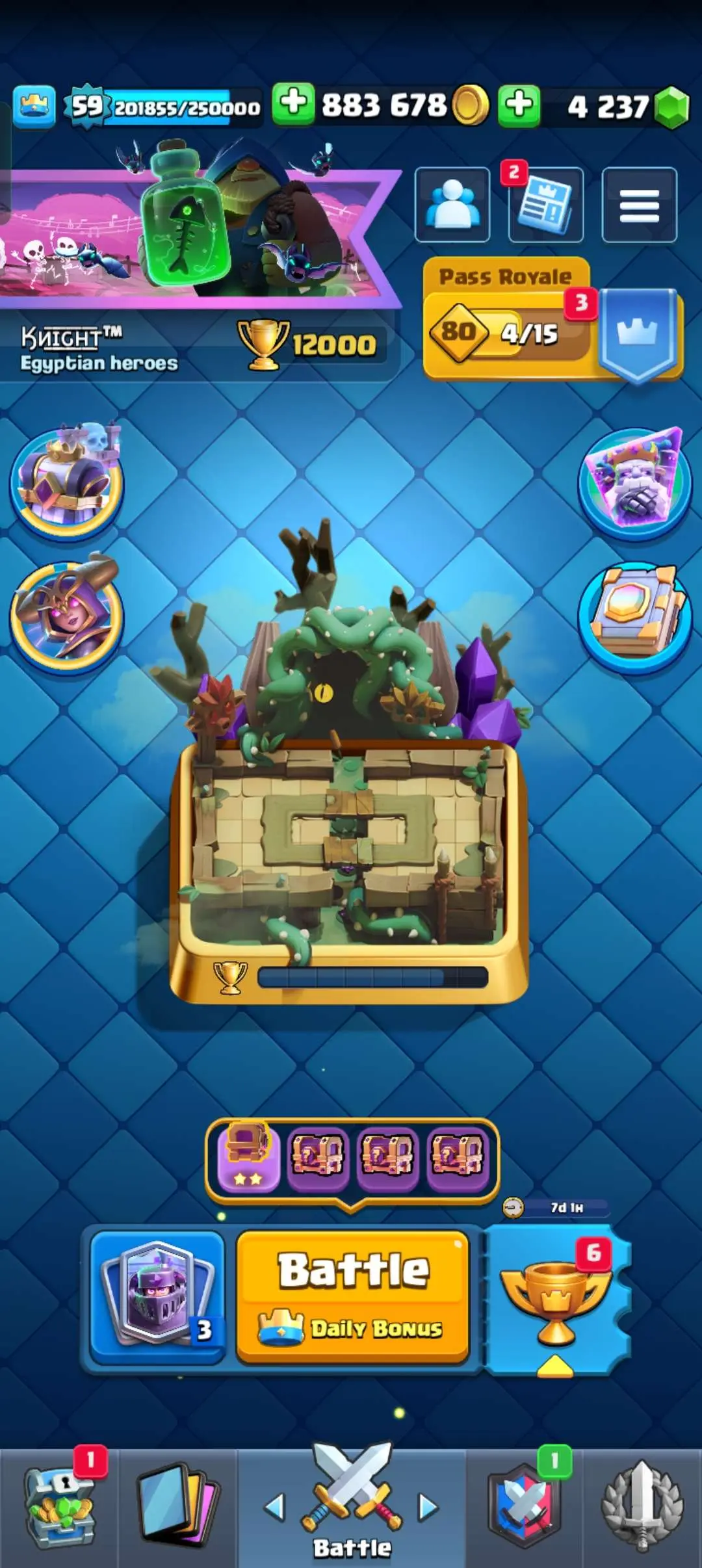Tap the arena preview card
The height and width of the screenshot is (1568, 702).
pos(349,845)
